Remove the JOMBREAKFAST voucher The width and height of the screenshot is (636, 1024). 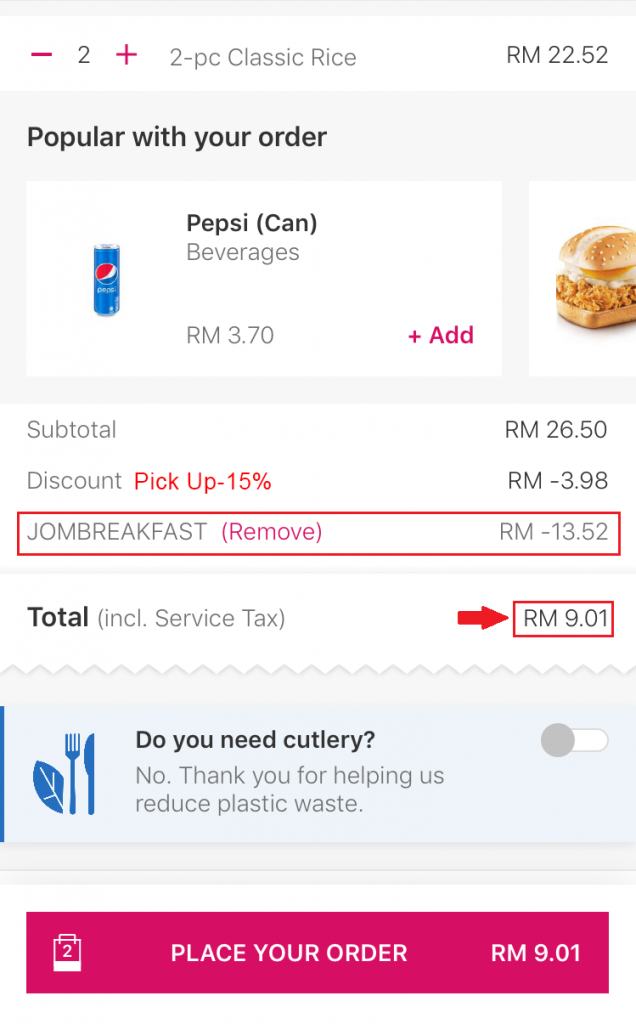pyautogui.click(x=272, y=532)
